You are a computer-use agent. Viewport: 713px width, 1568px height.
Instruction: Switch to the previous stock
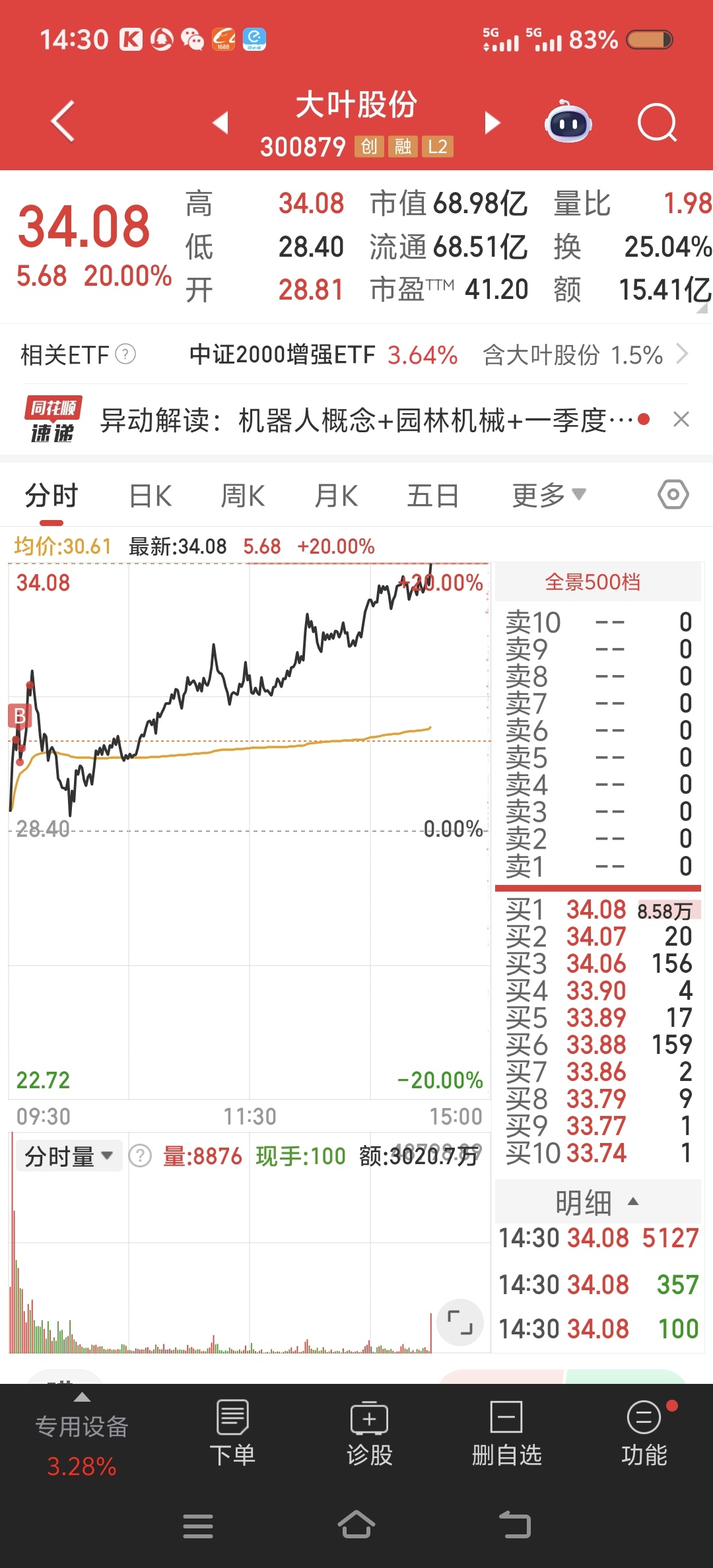(x=221, y=123)
